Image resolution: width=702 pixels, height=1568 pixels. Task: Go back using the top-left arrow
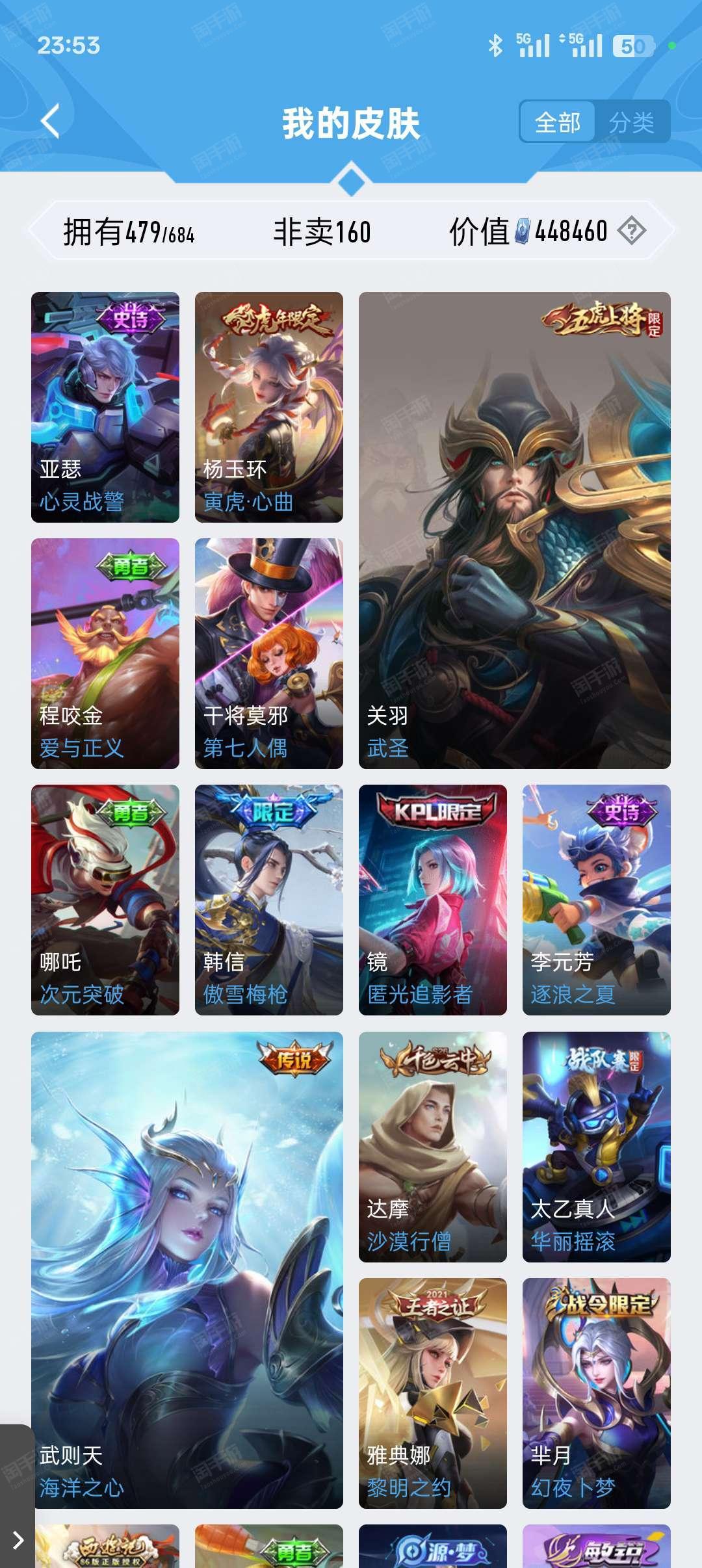[50, 121]
